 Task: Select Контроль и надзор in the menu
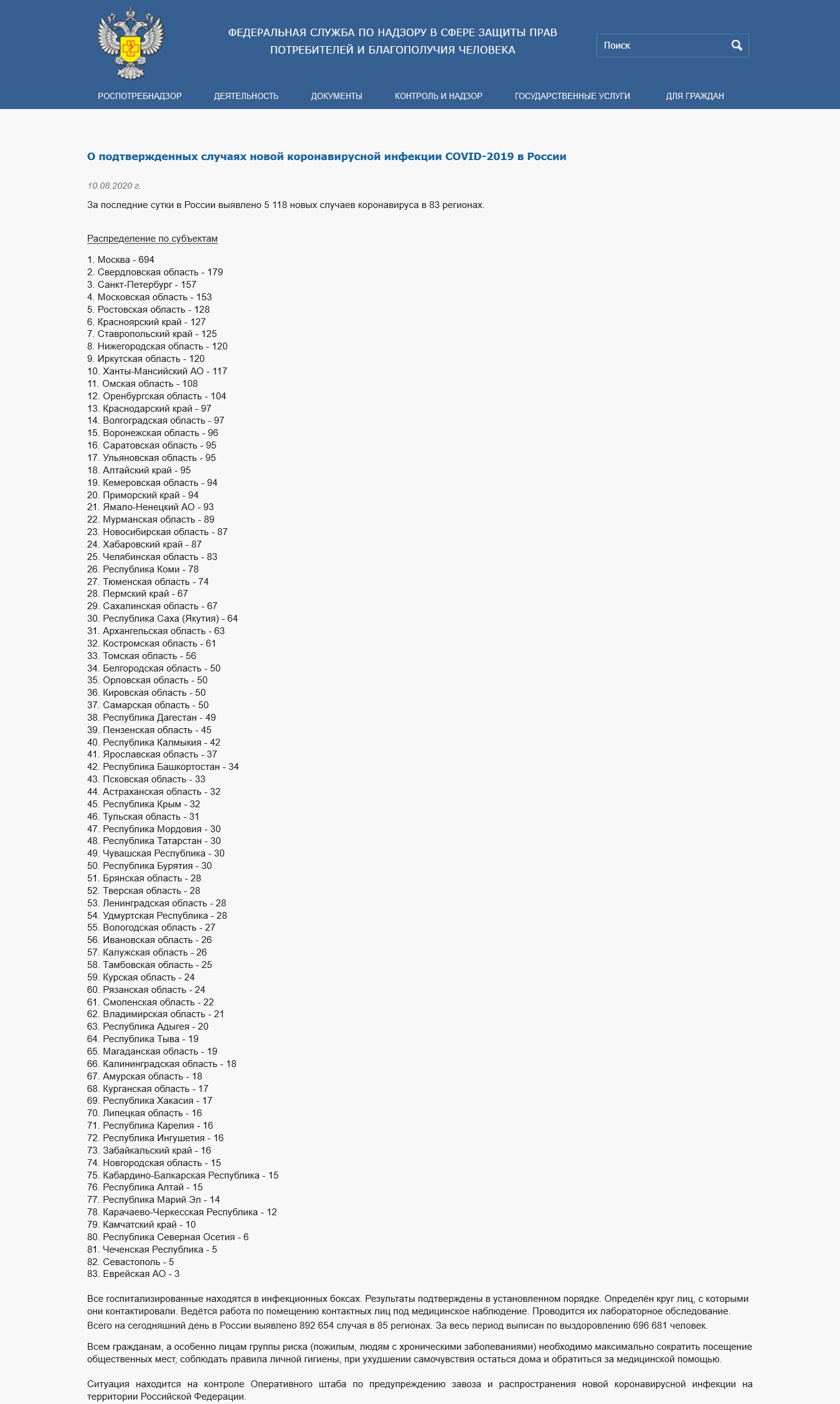click(438, 96)
